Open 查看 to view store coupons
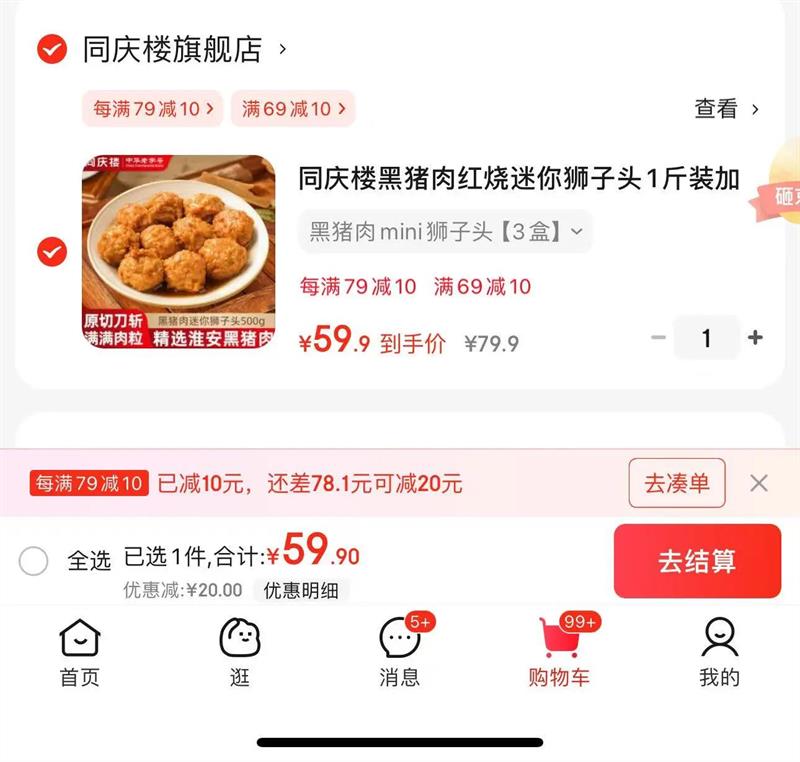800x762 pixels. point(726,109)
